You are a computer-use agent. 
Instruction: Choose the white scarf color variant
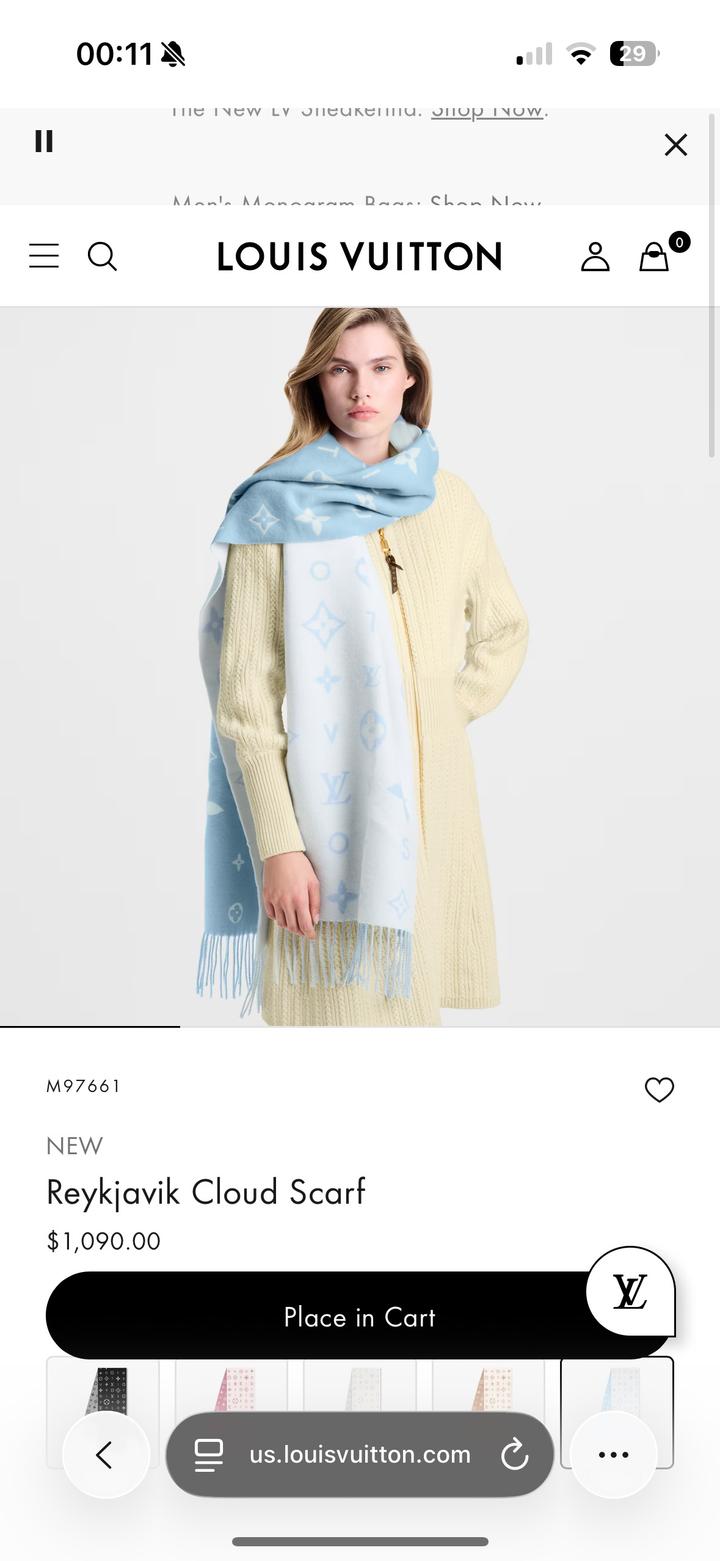tap(360, 1383)
